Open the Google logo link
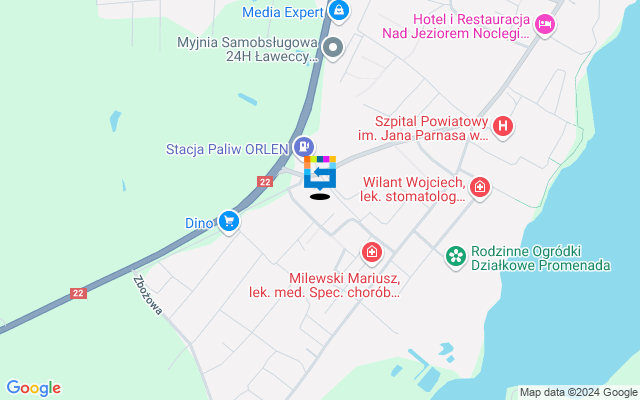Viewport: 640px width, 400px height. [x=33, y=388]
